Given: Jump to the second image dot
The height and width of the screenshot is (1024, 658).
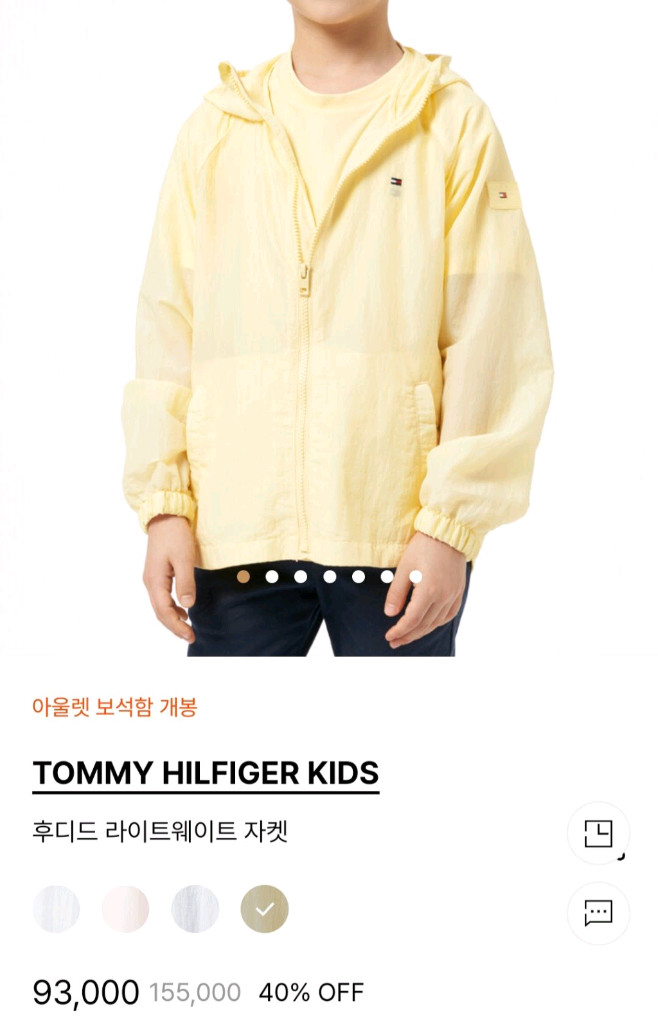Looking at the screenshot, I should click(272, 576).
